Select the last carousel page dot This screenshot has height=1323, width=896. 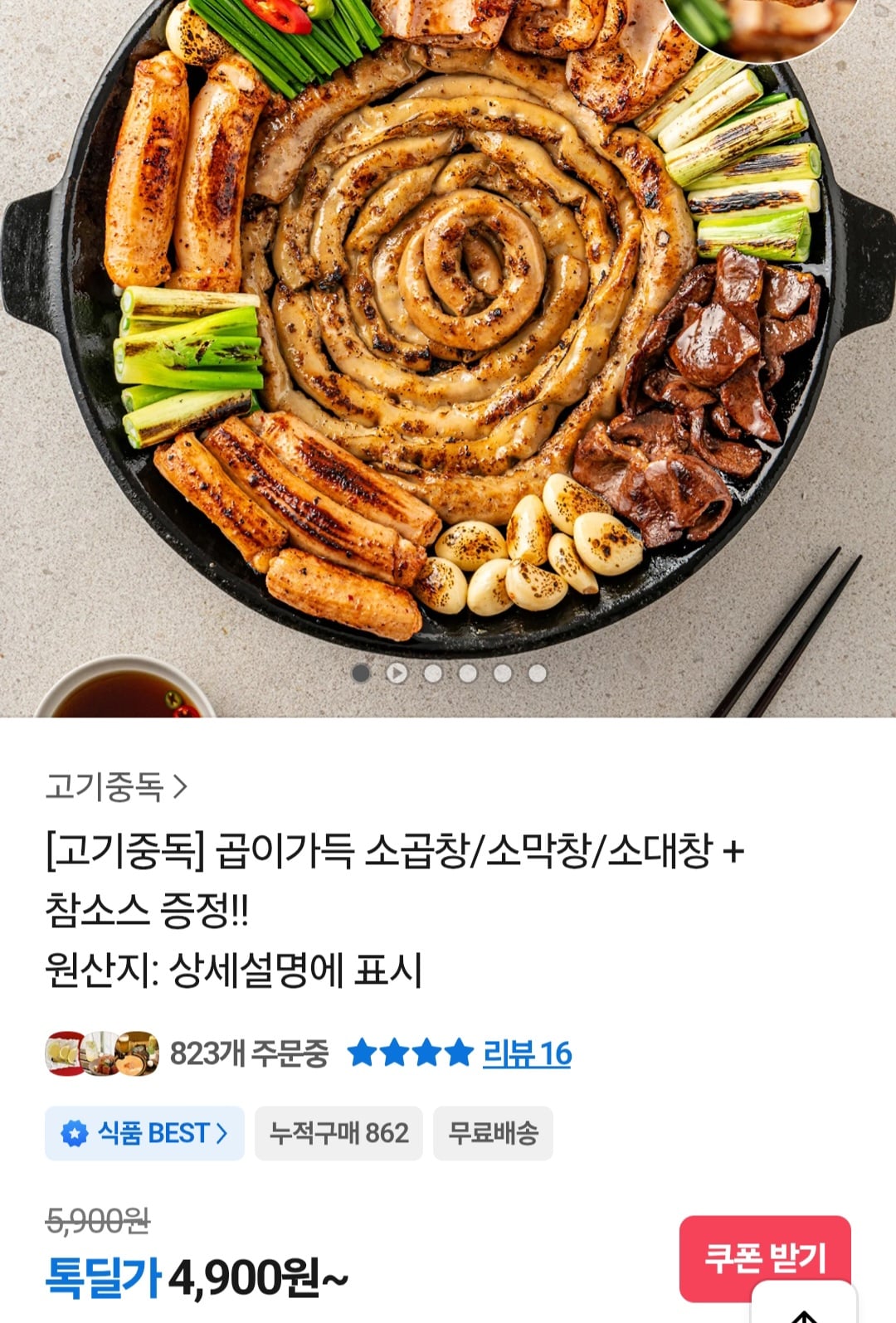pyautogui.click(x=538, y=673)
